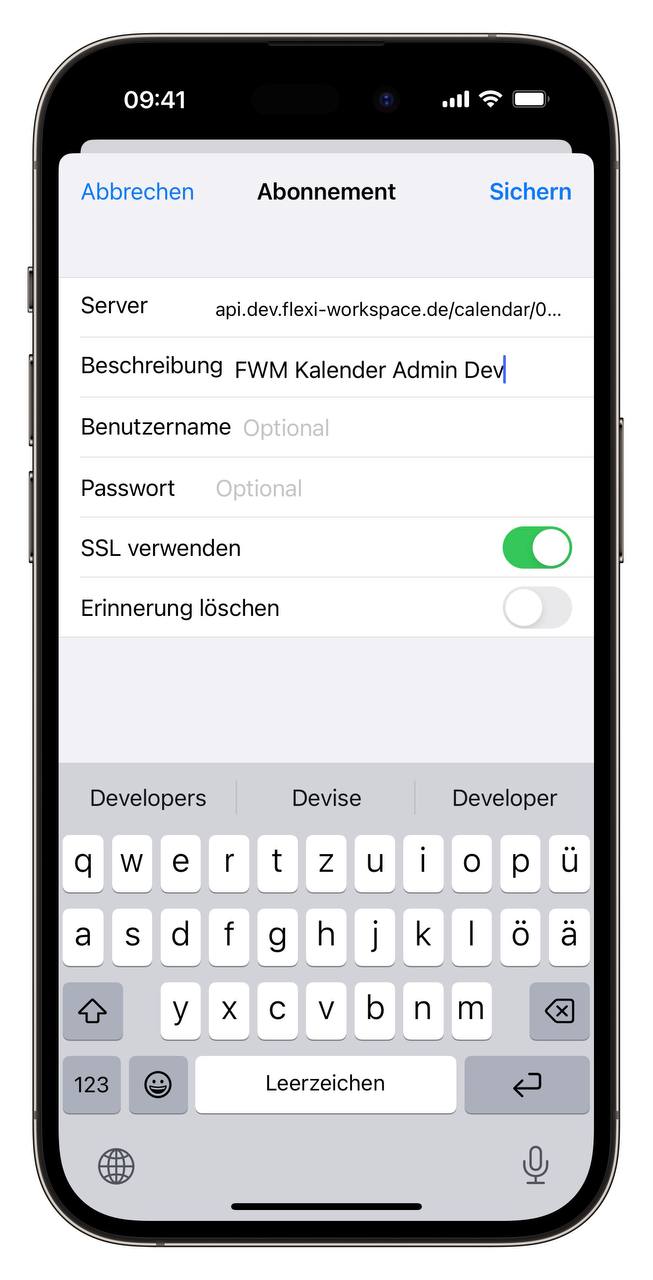Pick the Devise autocomplete suggestion

coord(326,798)
